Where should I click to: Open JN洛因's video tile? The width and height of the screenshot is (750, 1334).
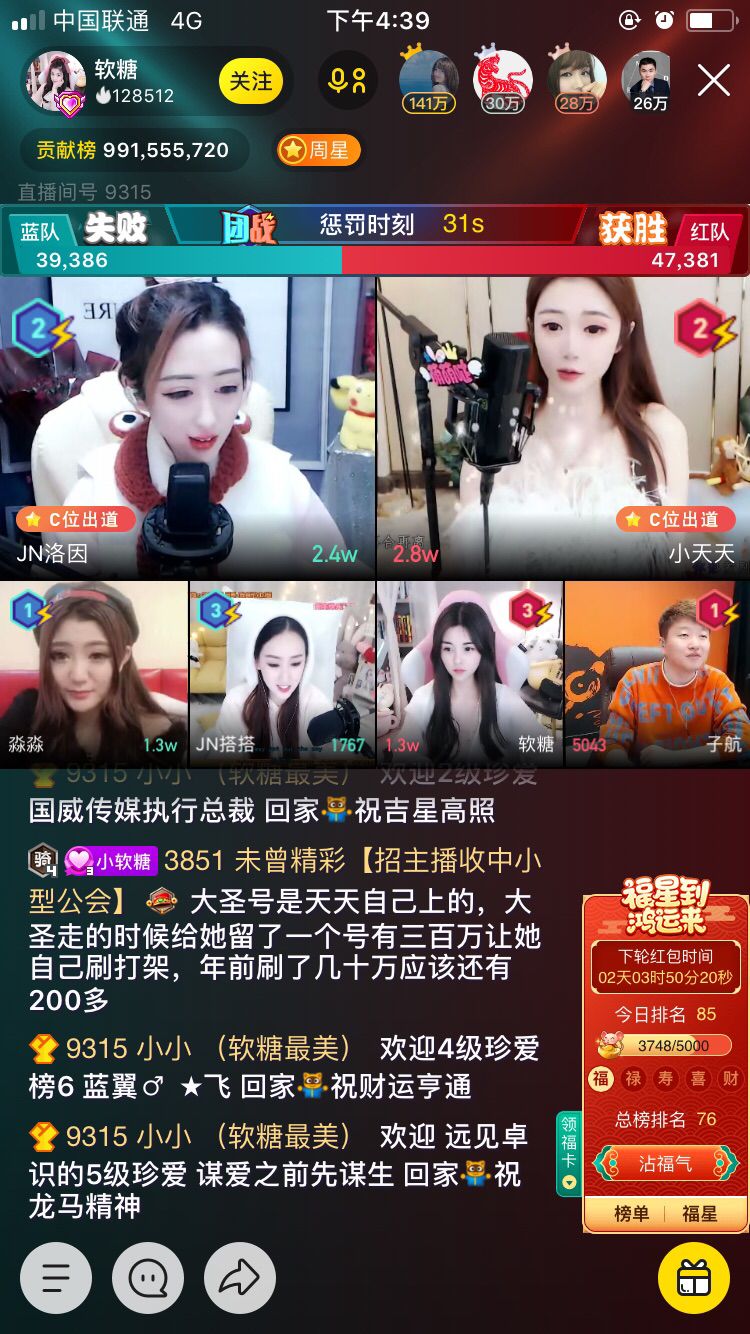tap(187, 427)
